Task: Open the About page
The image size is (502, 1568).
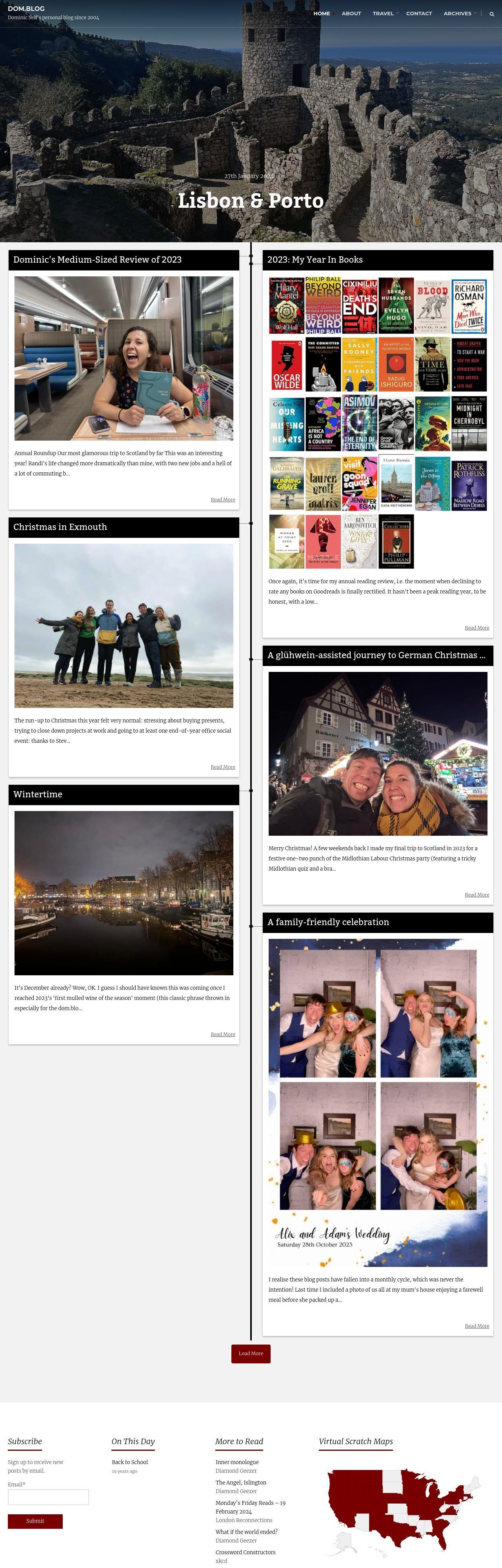Action: tap(351, 13)
